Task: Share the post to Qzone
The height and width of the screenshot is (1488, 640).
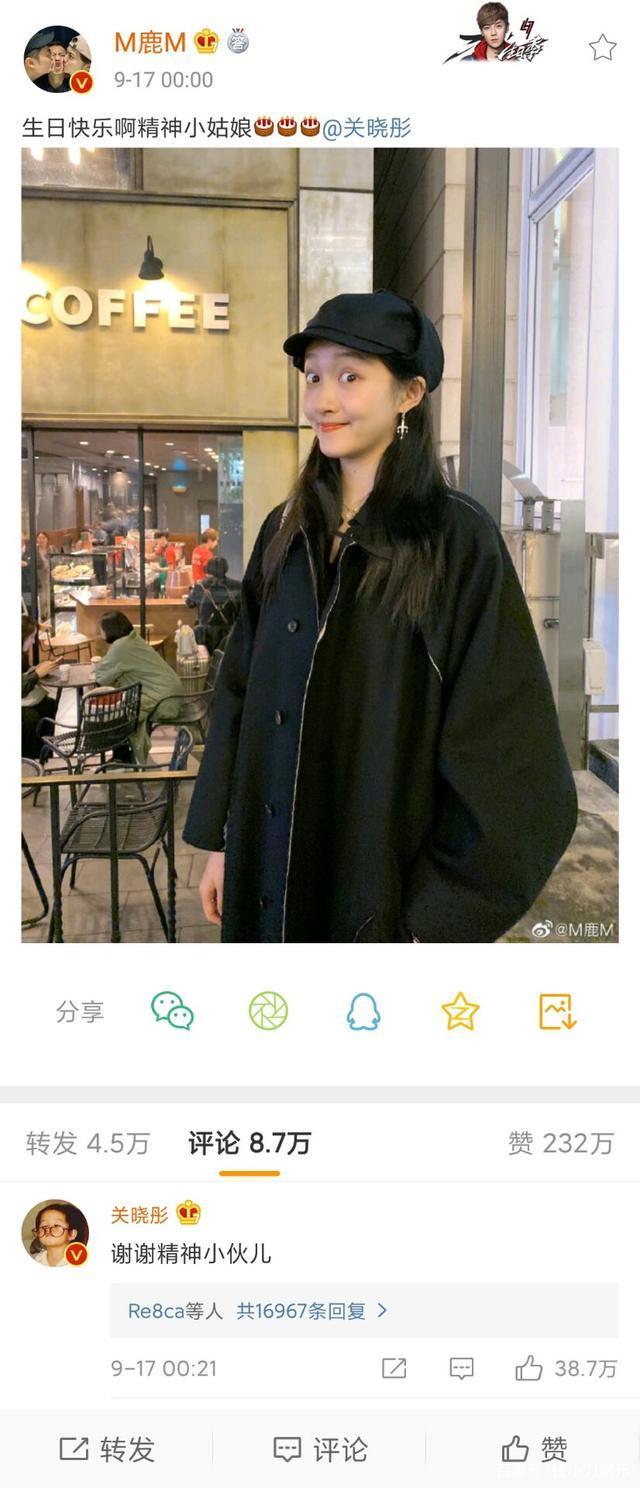Action: (x=460, y=1011)
